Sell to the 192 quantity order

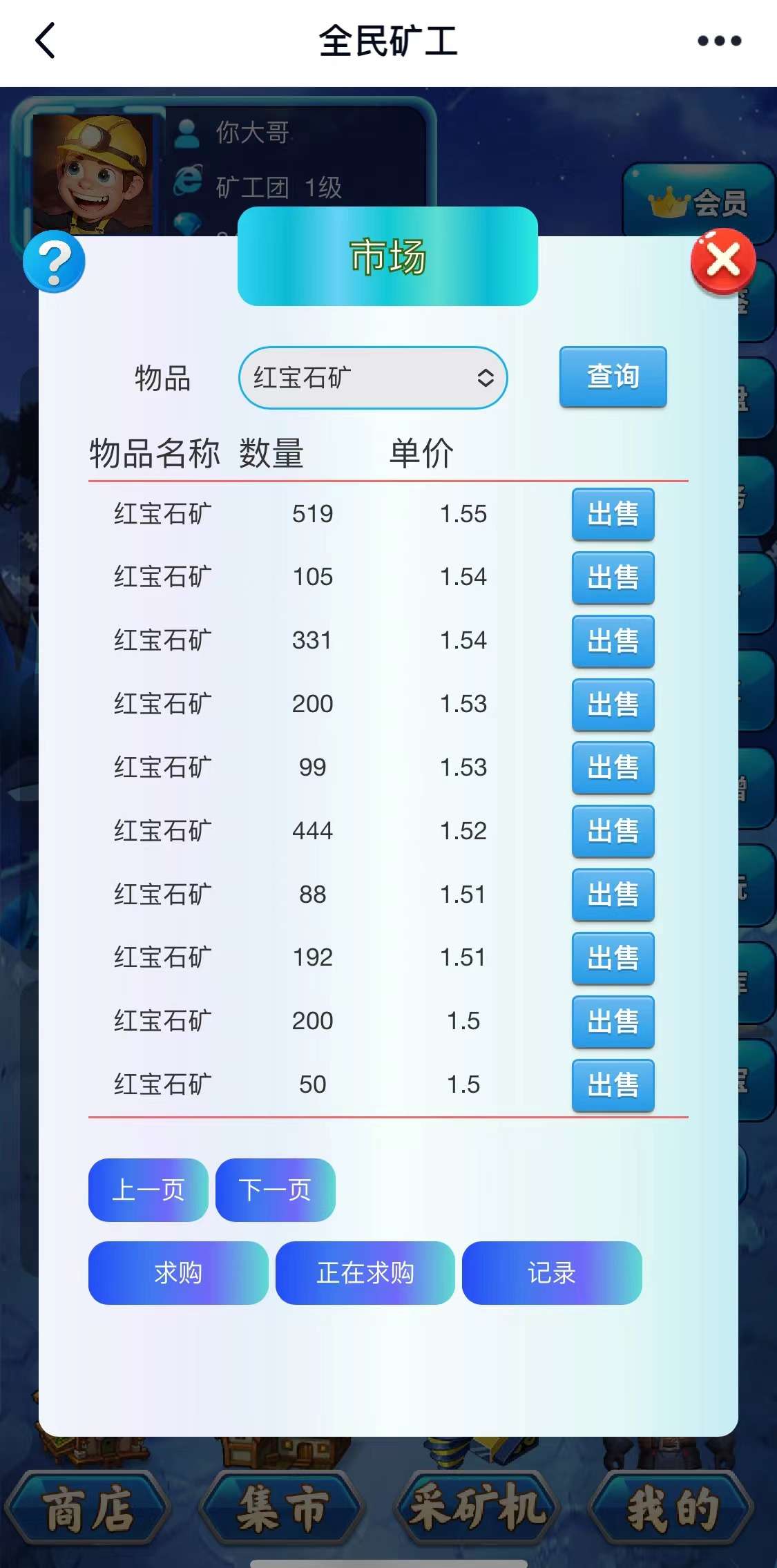[x=613, y=959]
